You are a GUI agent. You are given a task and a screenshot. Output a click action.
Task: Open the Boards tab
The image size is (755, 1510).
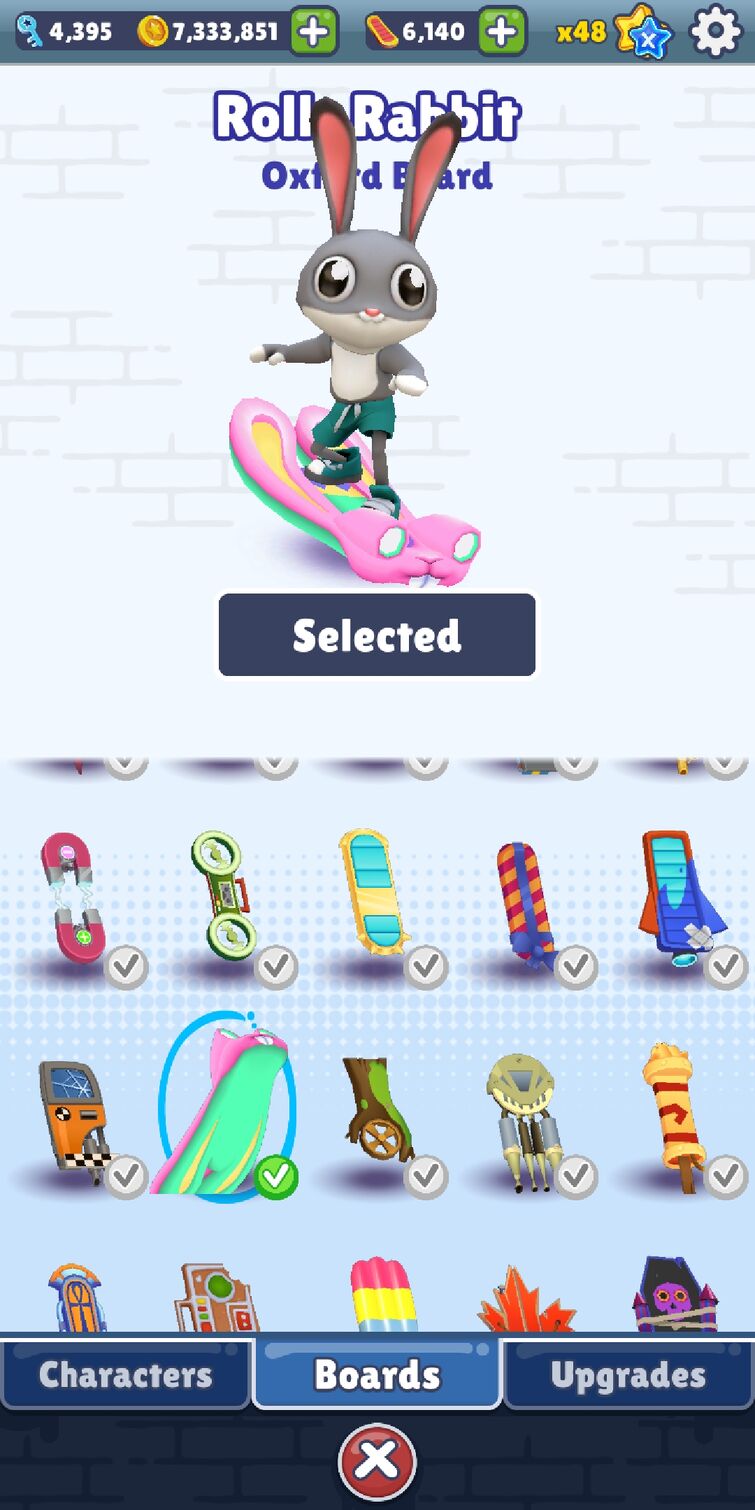tap(377, 1375)
